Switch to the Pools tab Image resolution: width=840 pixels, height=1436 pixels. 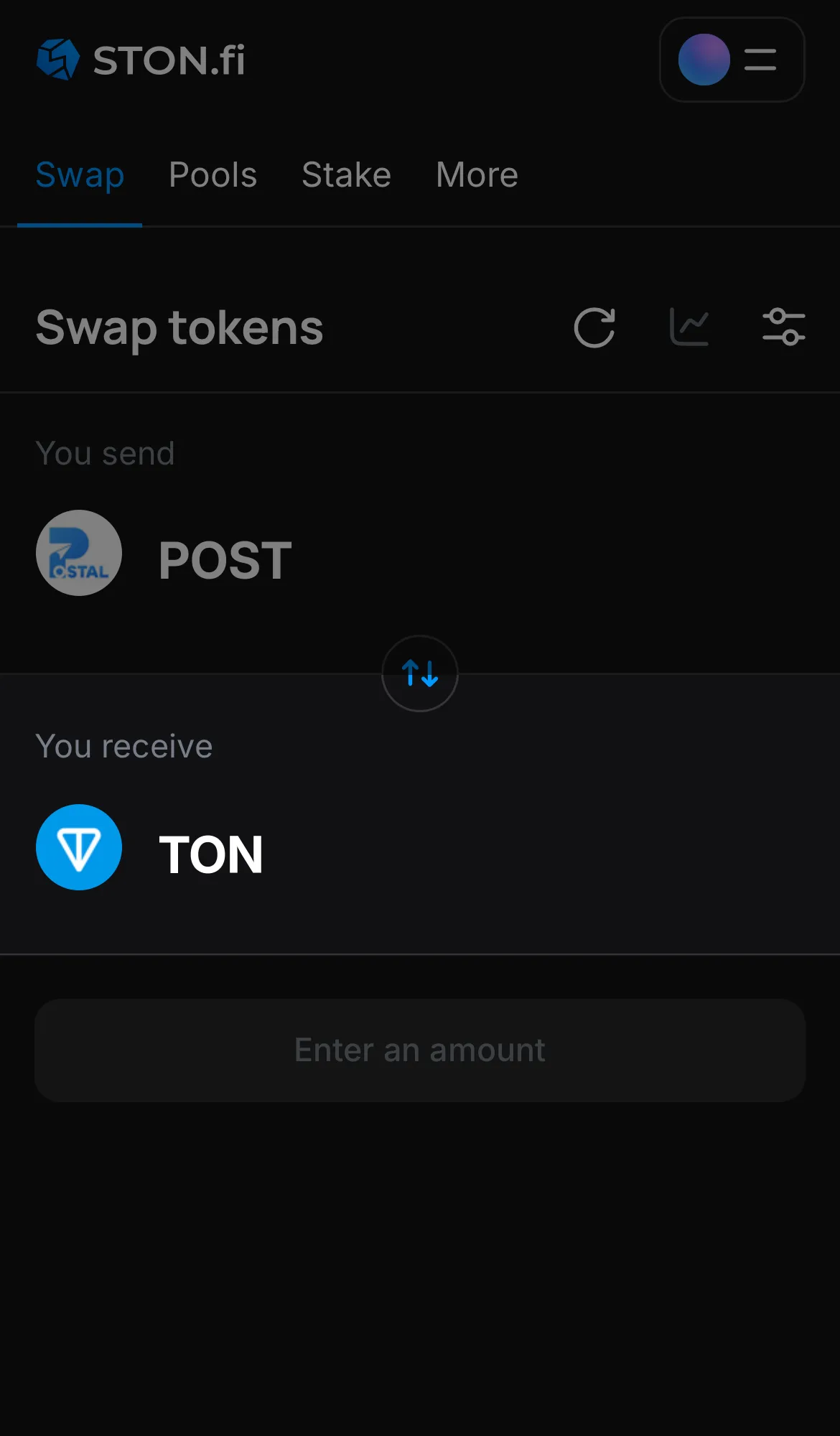click(213, 174)
